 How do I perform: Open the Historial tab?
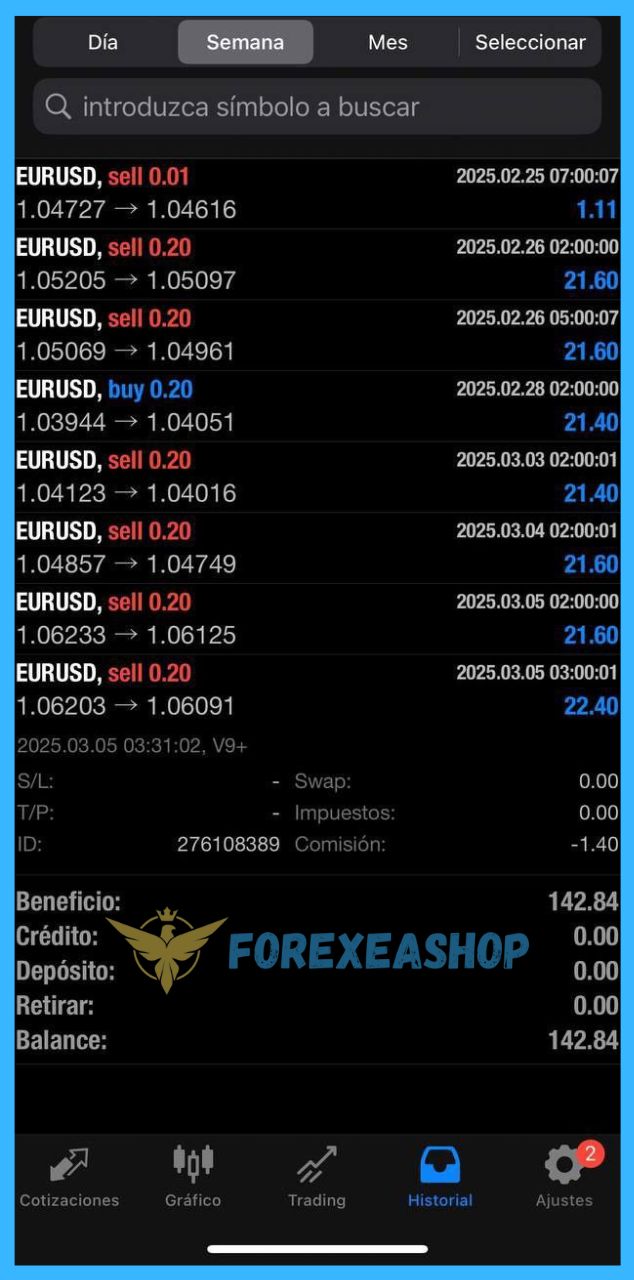point(440,1178)
